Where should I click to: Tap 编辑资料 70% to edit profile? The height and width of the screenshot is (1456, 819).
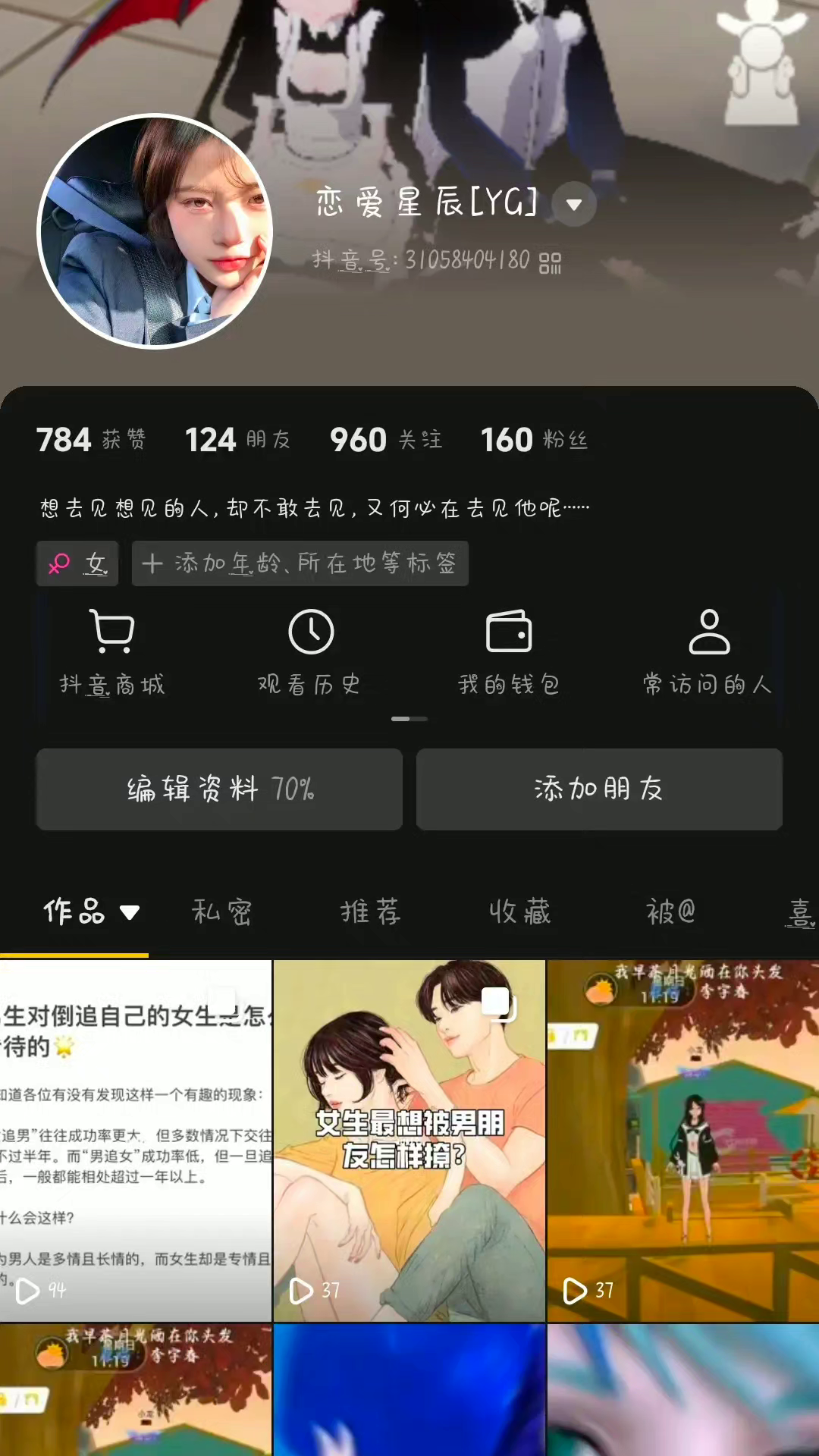click(219, 789)
